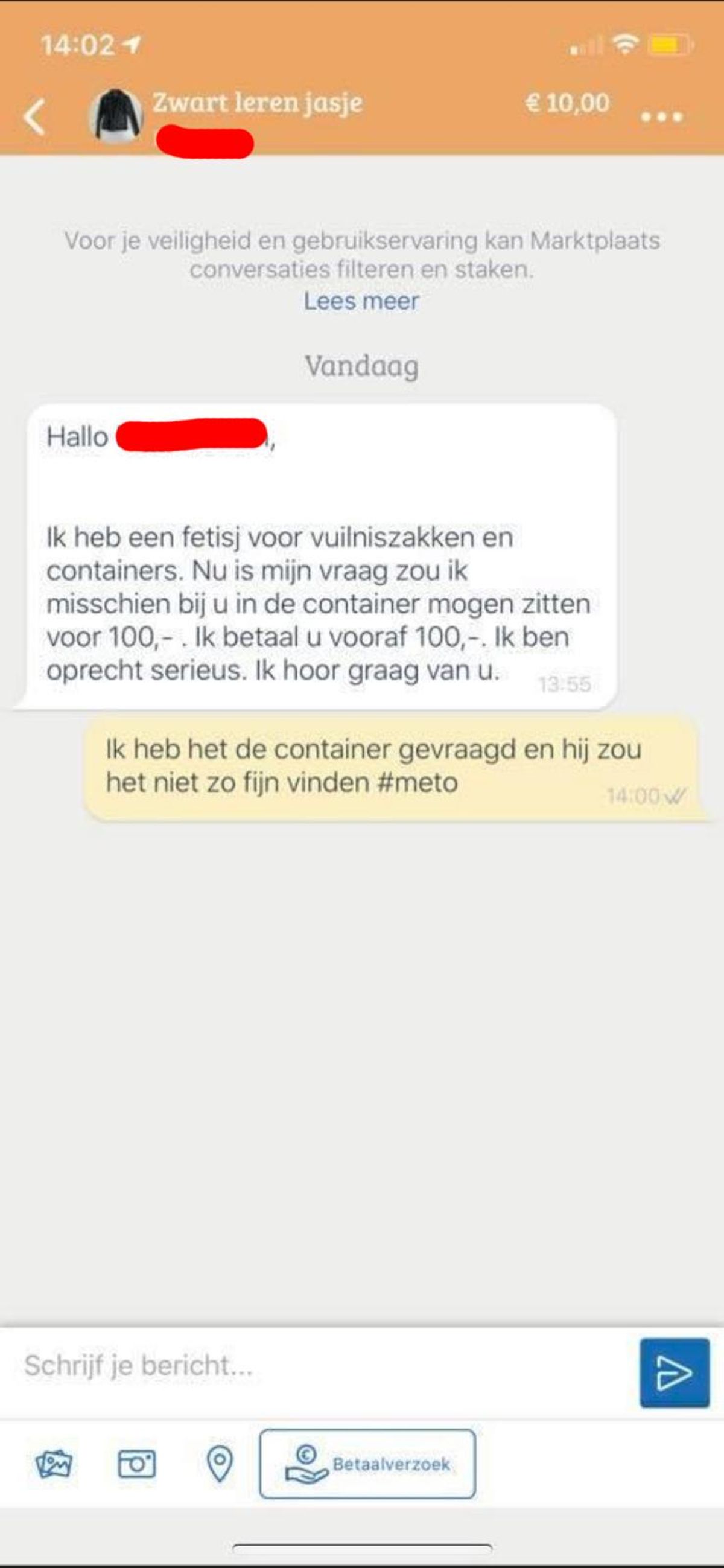Create a Betaalverzoek payment request
Image resolution: width=724 pixels, height=1568 pixels.
[x=367, y=1464]
